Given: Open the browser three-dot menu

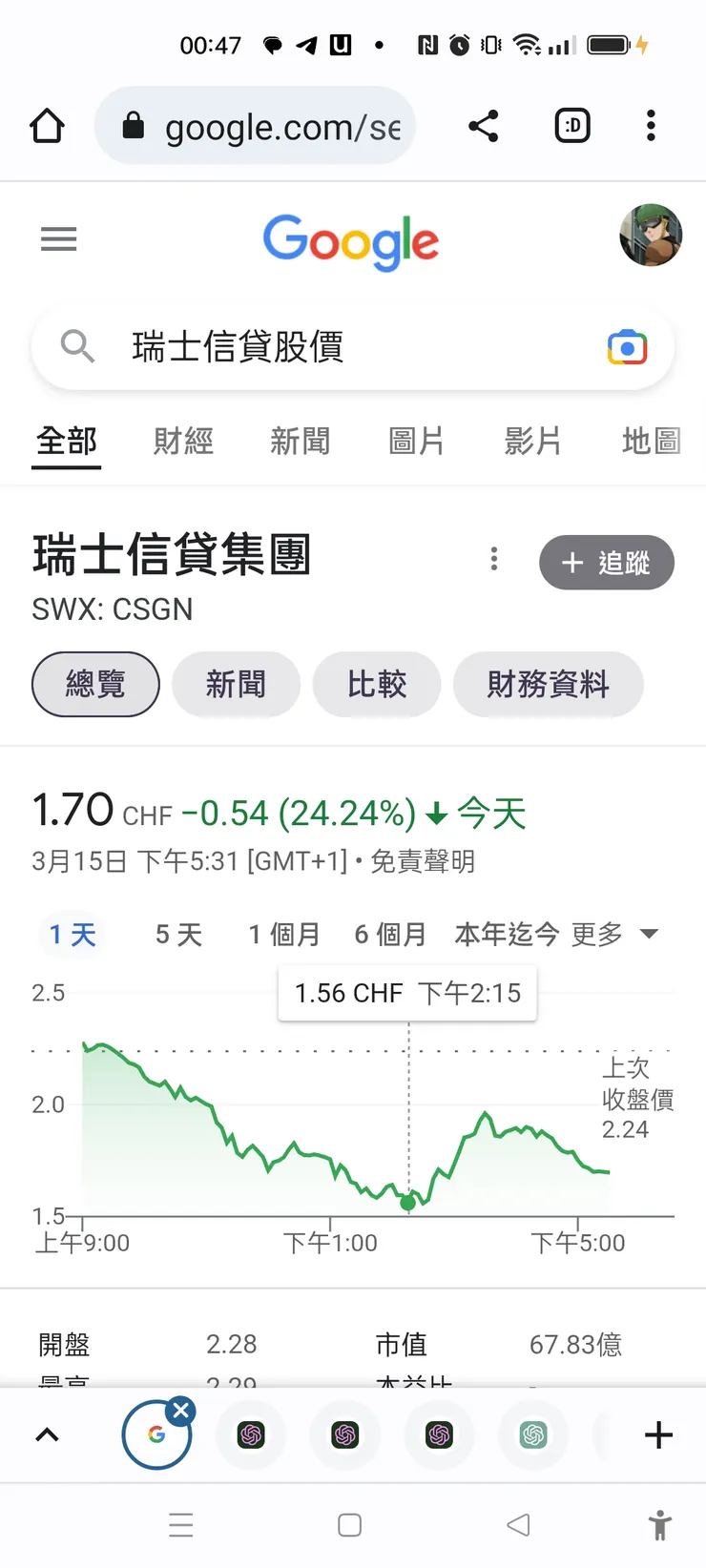Looking at the screenshot, I should (x=651, y=125).
